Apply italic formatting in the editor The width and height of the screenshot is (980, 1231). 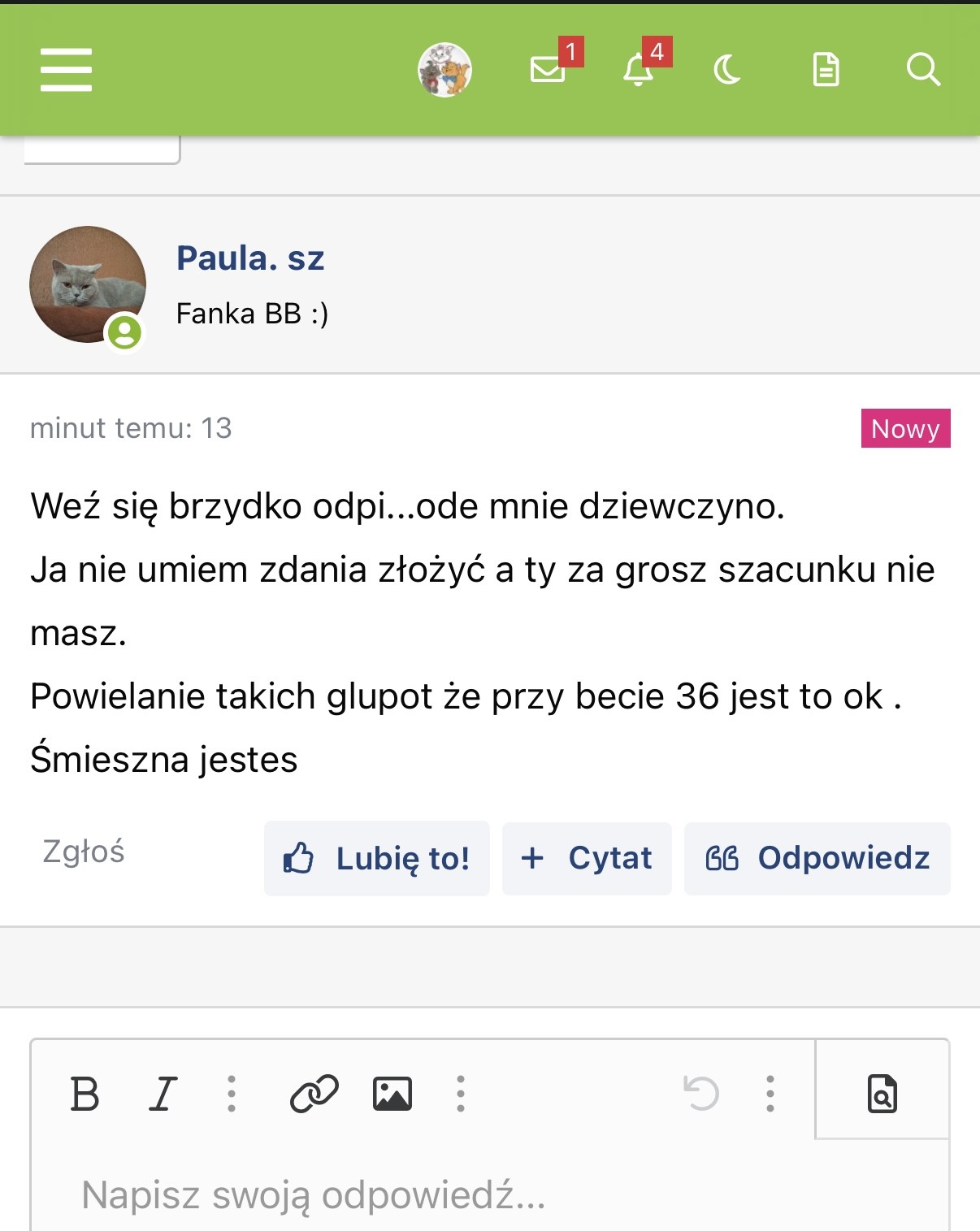point(163,1094)
